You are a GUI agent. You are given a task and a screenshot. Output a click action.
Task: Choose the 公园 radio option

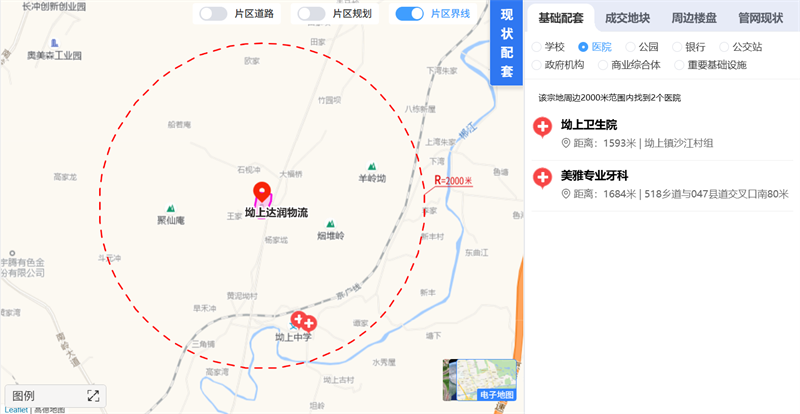630,47
